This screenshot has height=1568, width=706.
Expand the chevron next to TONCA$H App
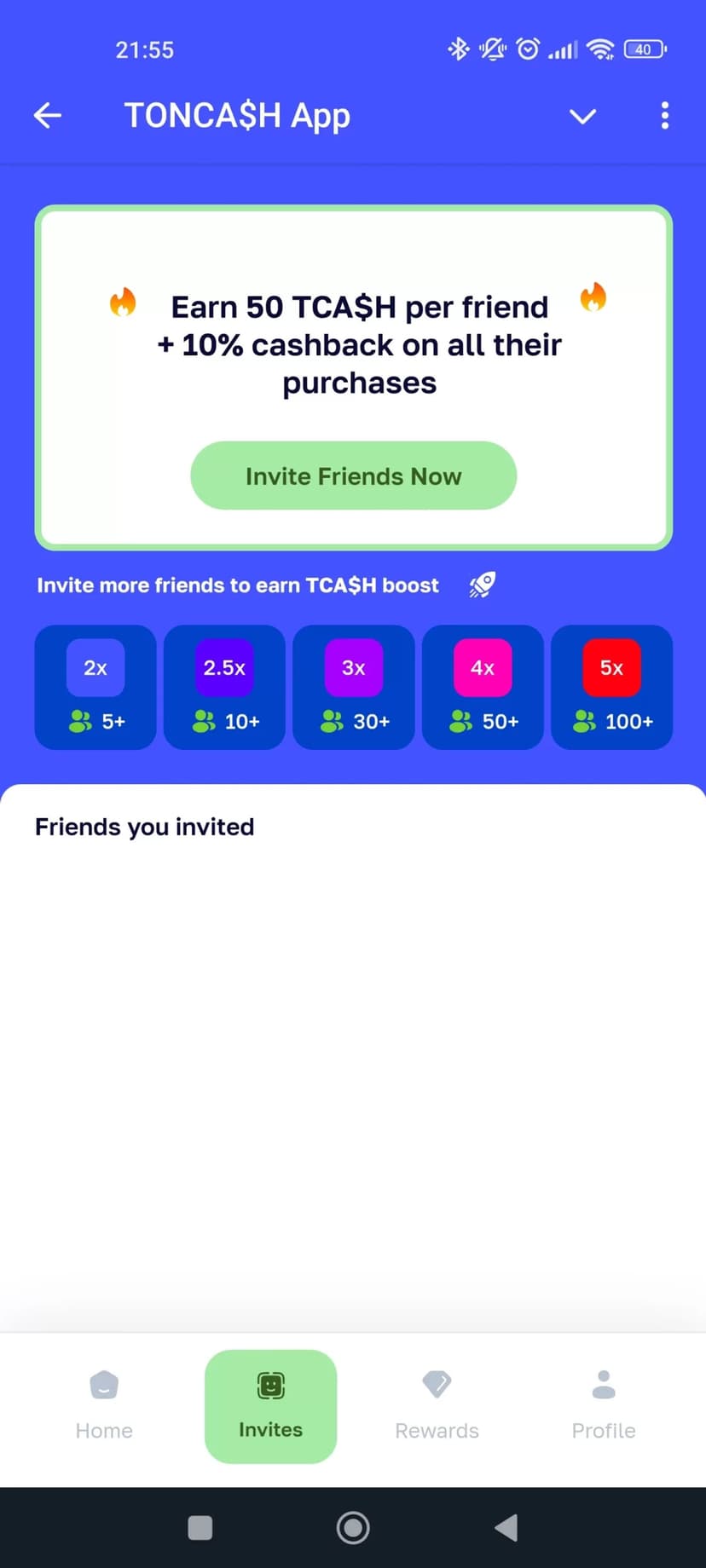point(582,116)
